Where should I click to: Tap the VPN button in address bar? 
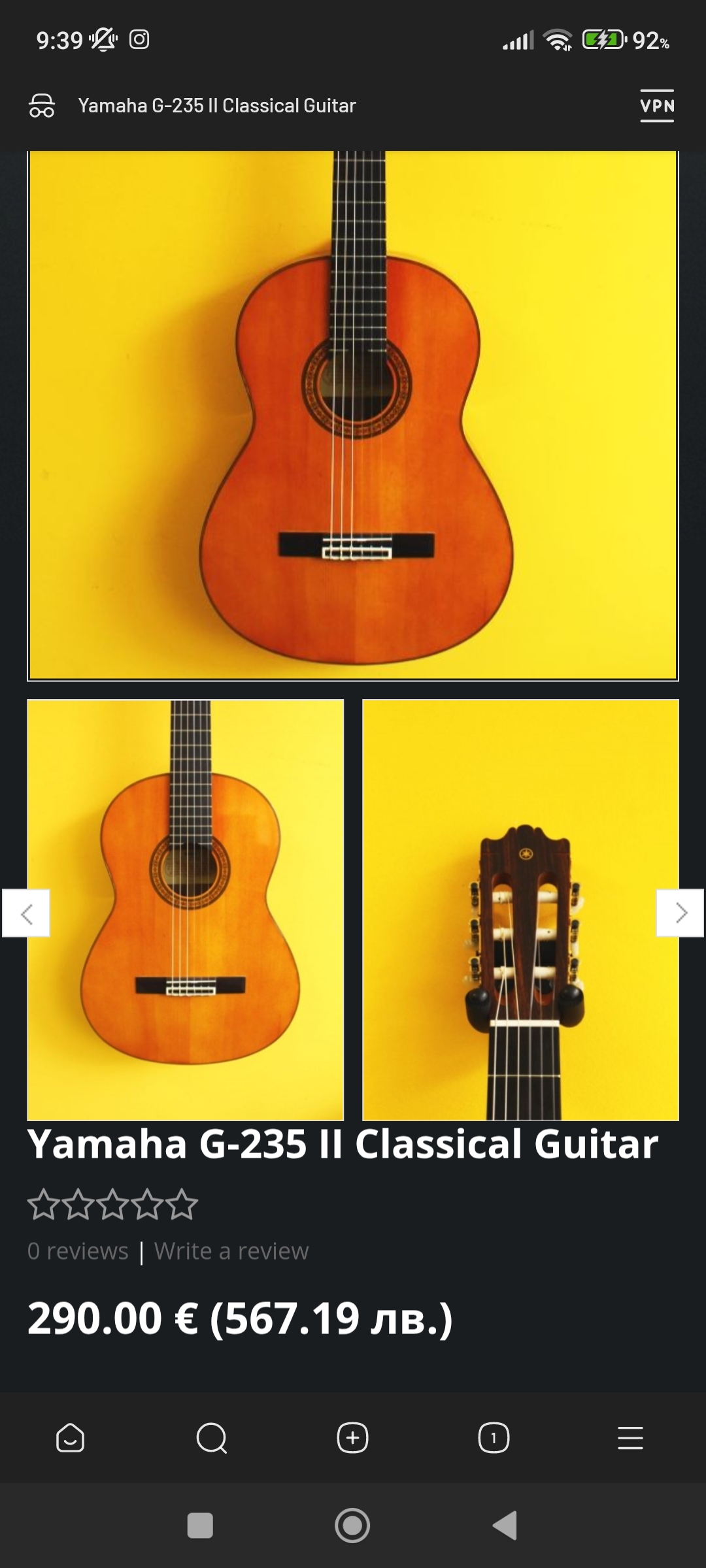pyautogui.click(x=657, y=106)
